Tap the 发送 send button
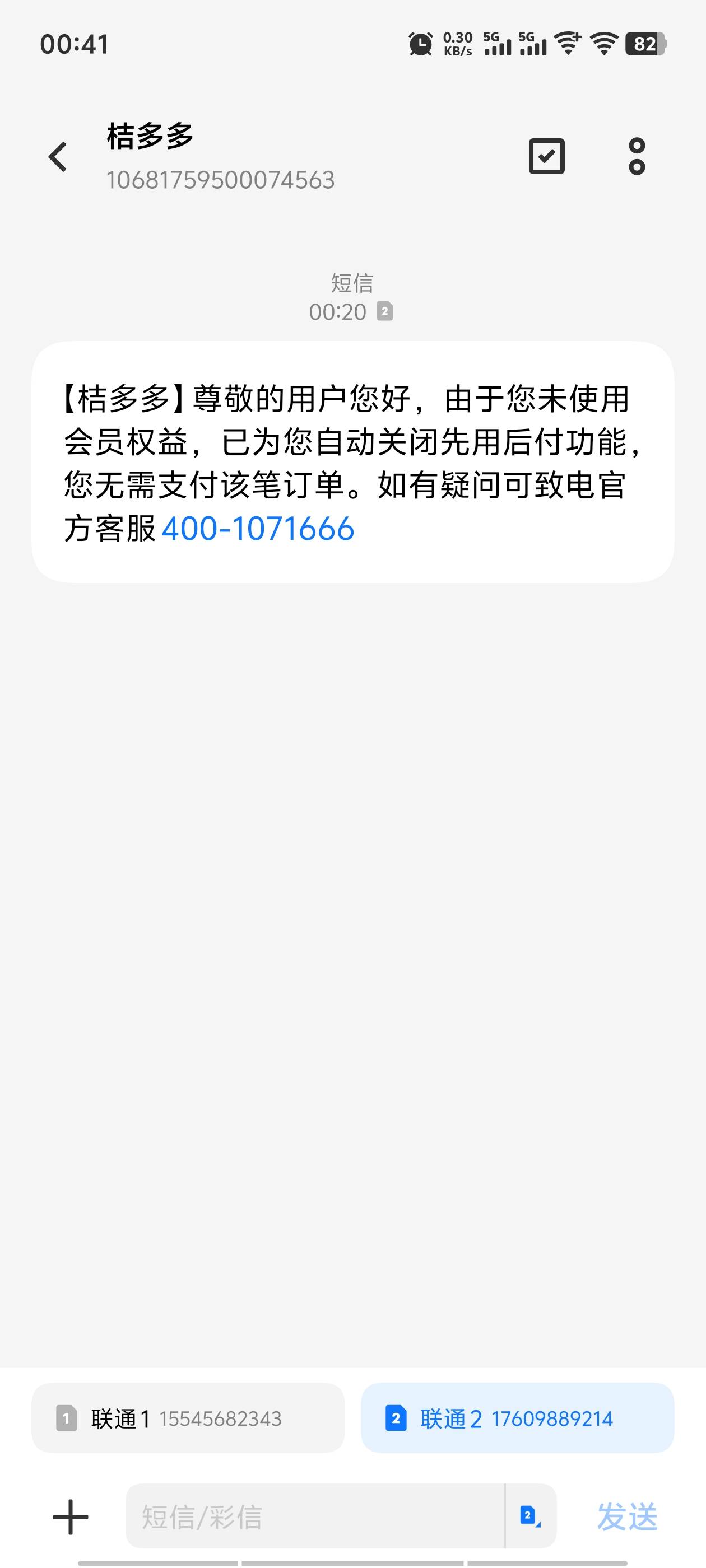The height and width of the screenshot is (1568, 706). tap(628, 1516)
